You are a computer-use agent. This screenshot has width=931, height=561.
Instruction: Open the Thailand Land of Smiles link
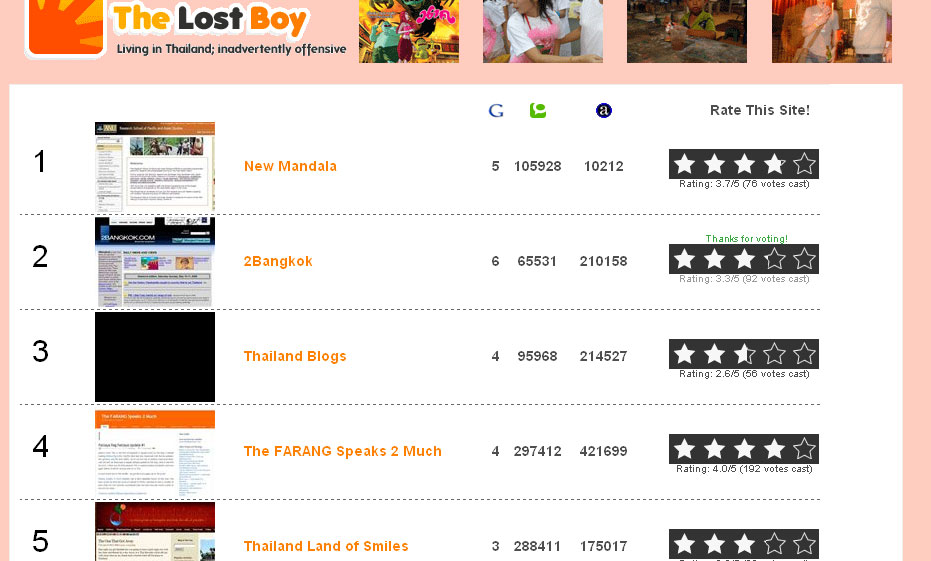point(326,546)
